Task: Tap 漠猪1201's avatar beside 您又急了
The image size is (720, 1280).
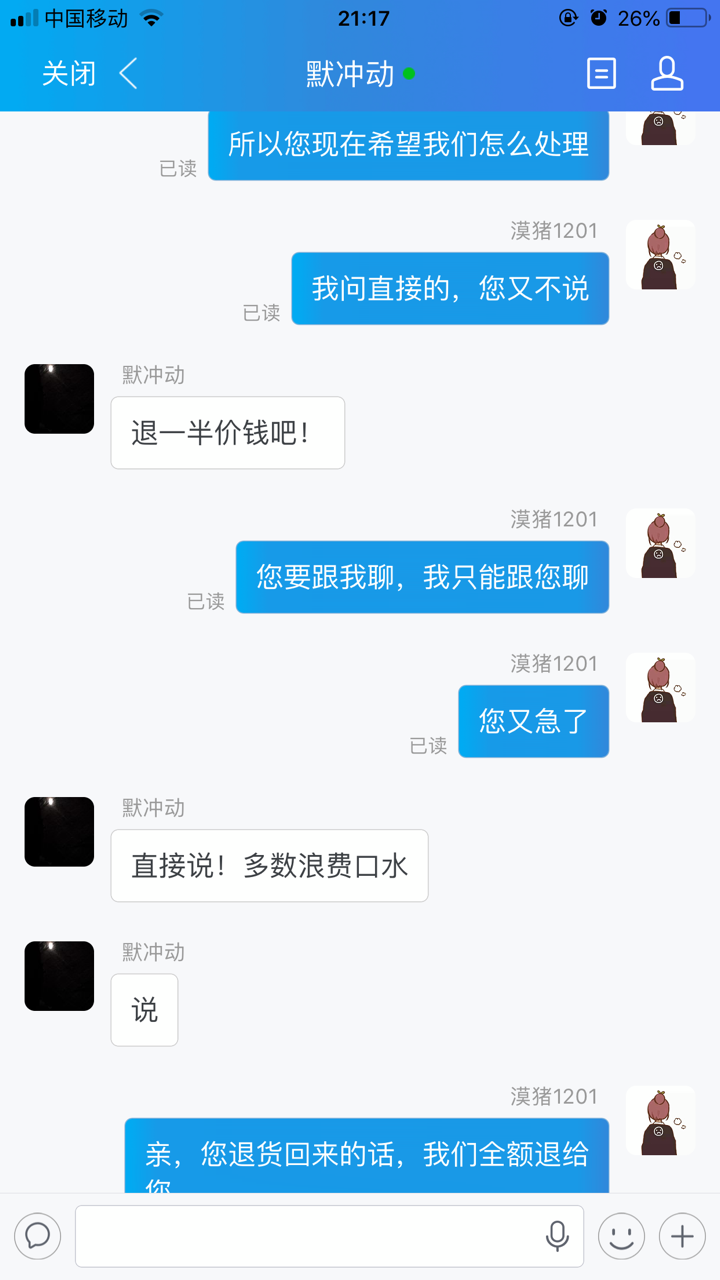Action: tap(660, 688)
